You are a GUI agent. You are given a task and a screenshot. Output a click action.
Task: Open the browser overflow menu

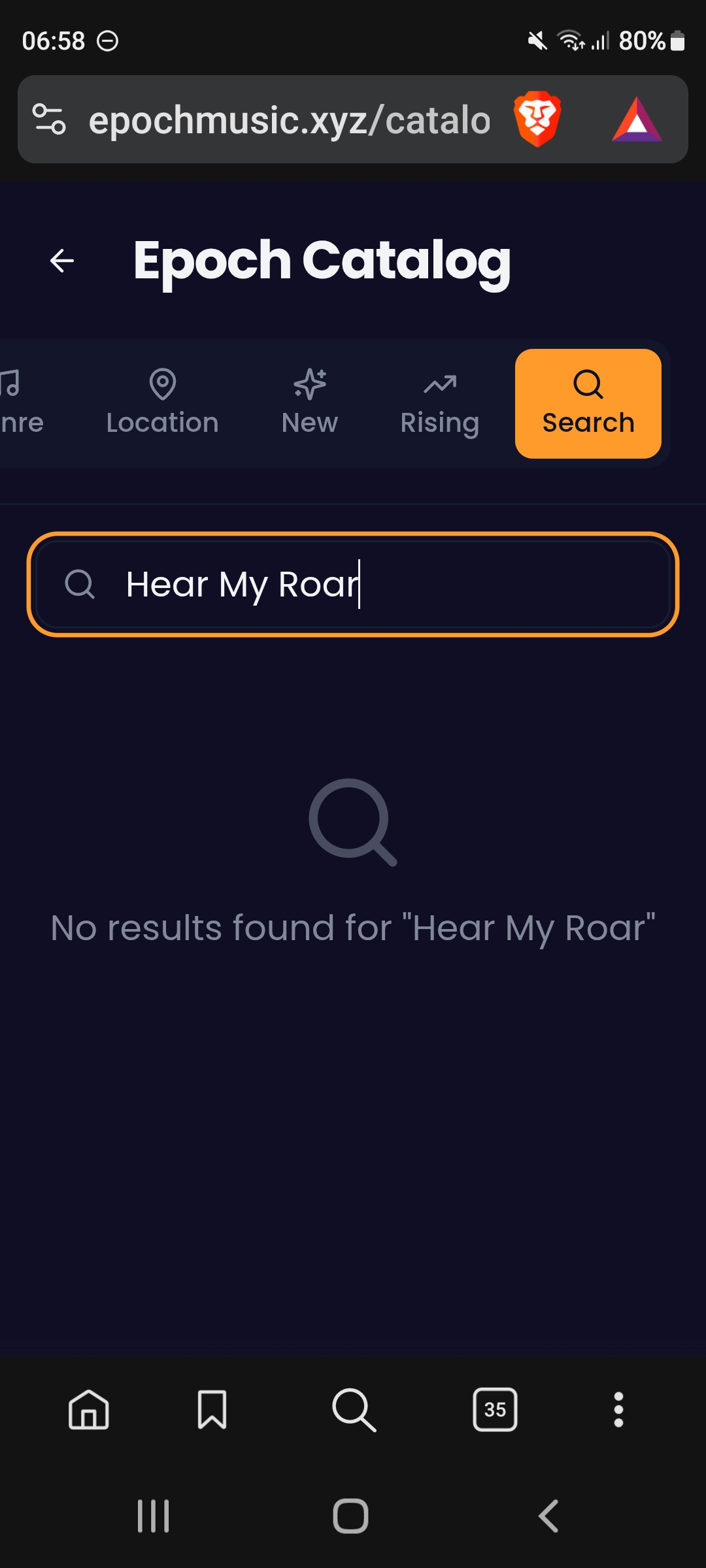tap(618, 1409)
